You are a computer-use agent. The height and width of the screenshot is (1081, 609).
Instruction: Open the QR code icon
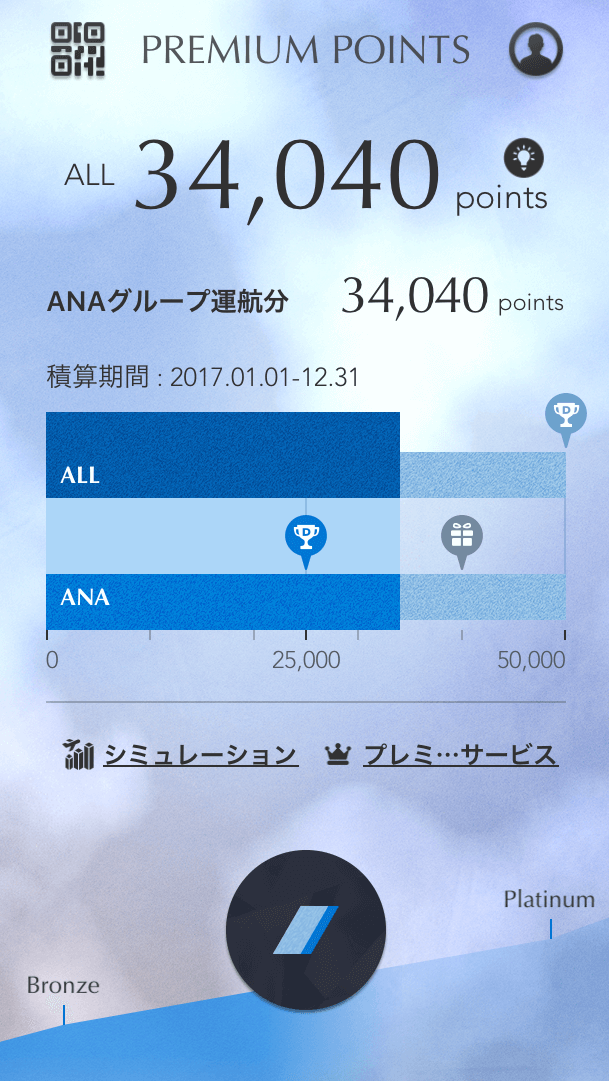point(77,50)
